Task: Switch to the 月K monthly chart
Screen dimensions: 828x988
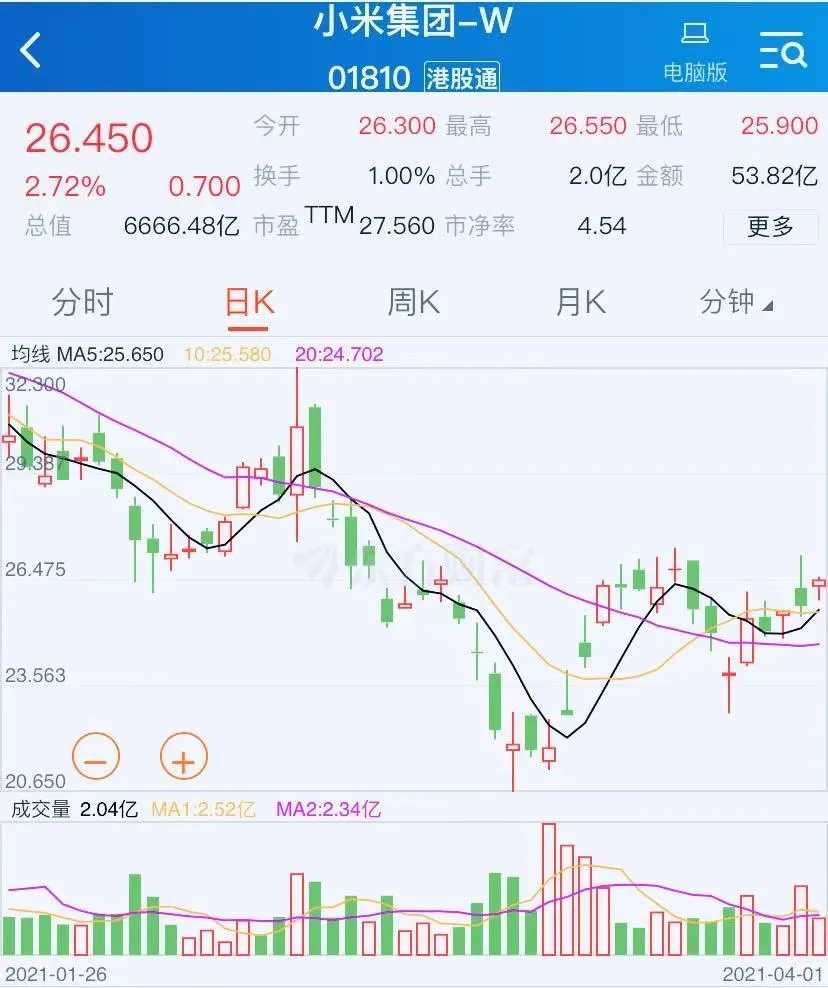Action: pos(581,302)
